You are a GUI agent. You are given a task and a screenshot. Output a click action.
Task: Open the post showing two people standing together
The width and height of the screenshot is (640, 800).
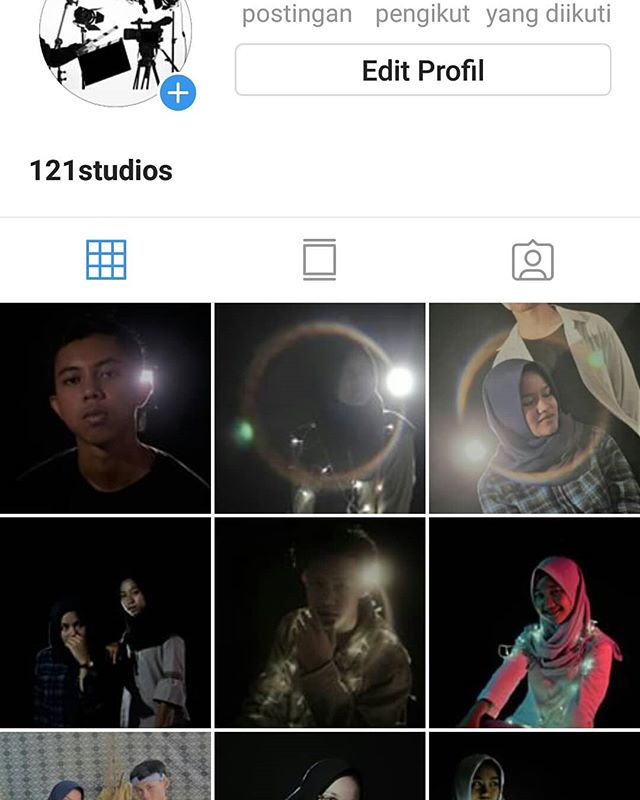105,622
